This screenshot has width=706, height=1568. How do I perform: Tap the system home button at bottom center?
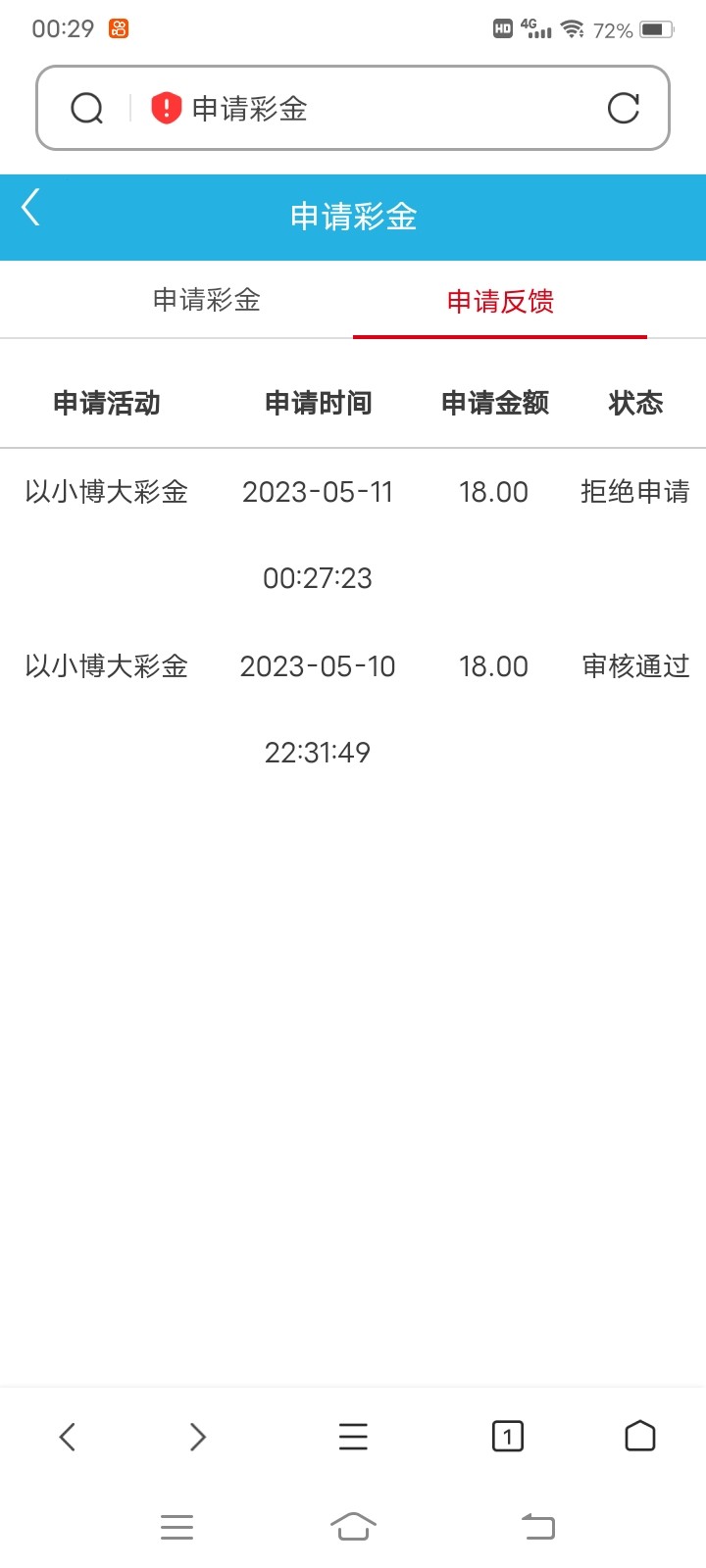click(x=353, y=1526)
